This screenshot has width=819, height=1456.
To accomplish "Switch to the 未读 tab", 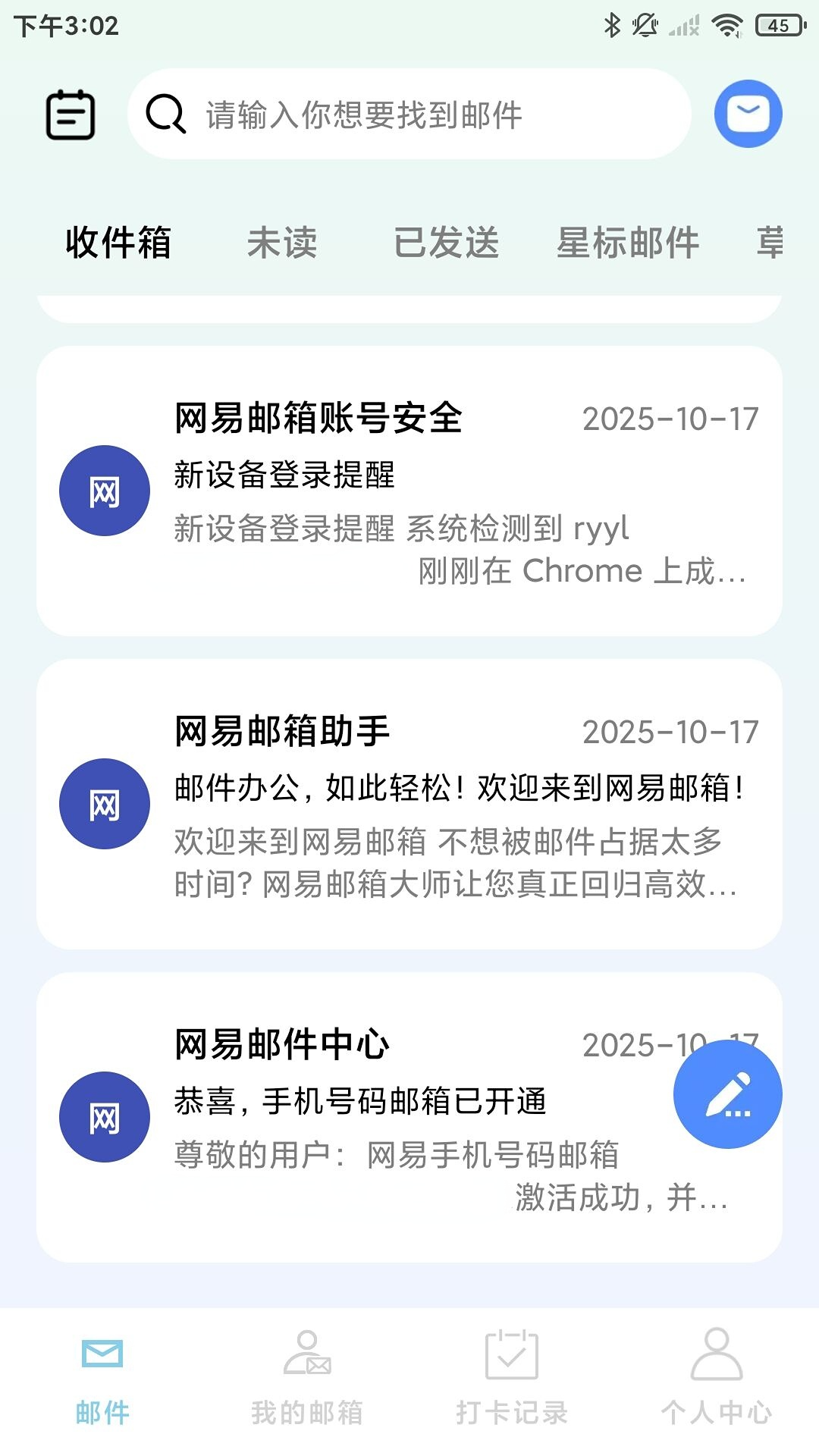I will coord(282,243).
